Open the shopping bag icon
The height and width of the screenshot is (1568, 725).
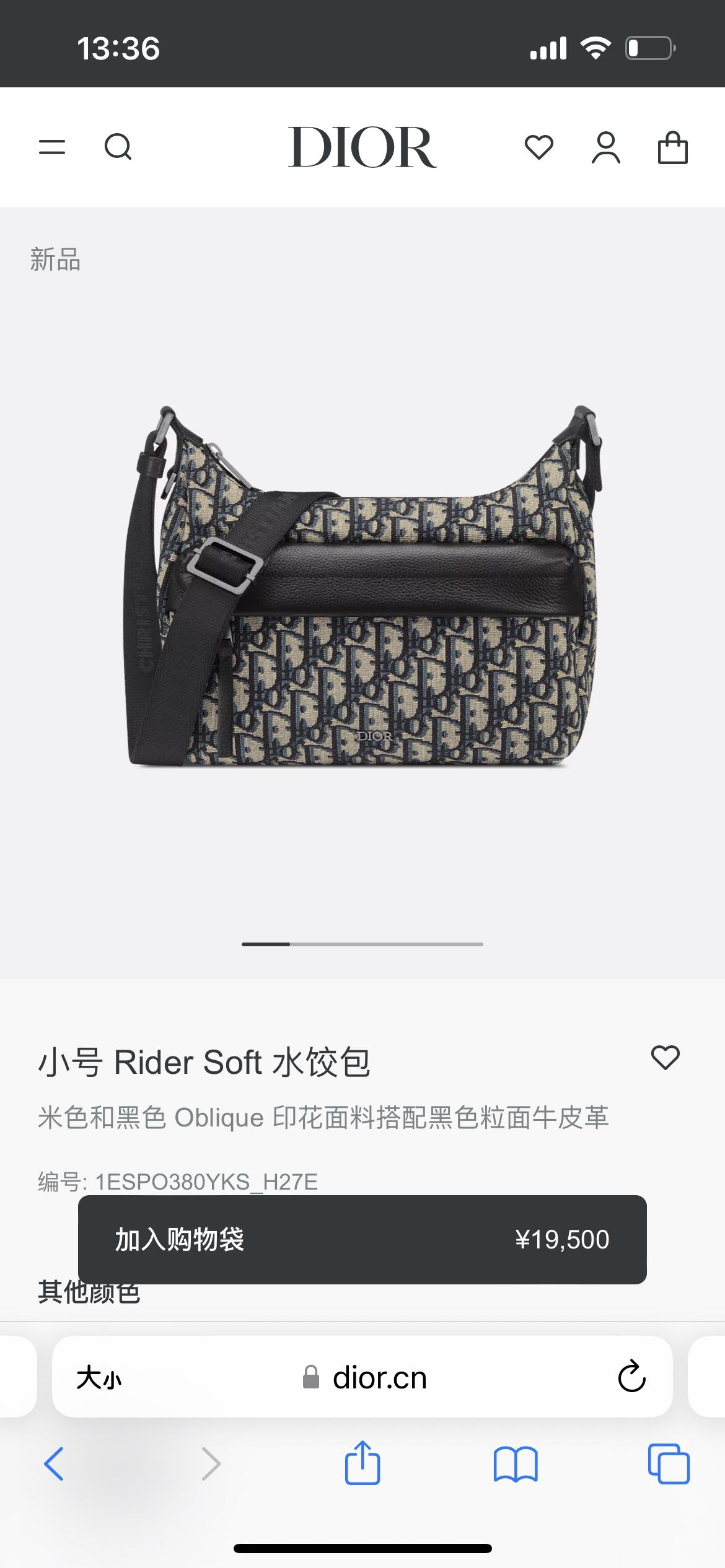coord(672,147)
